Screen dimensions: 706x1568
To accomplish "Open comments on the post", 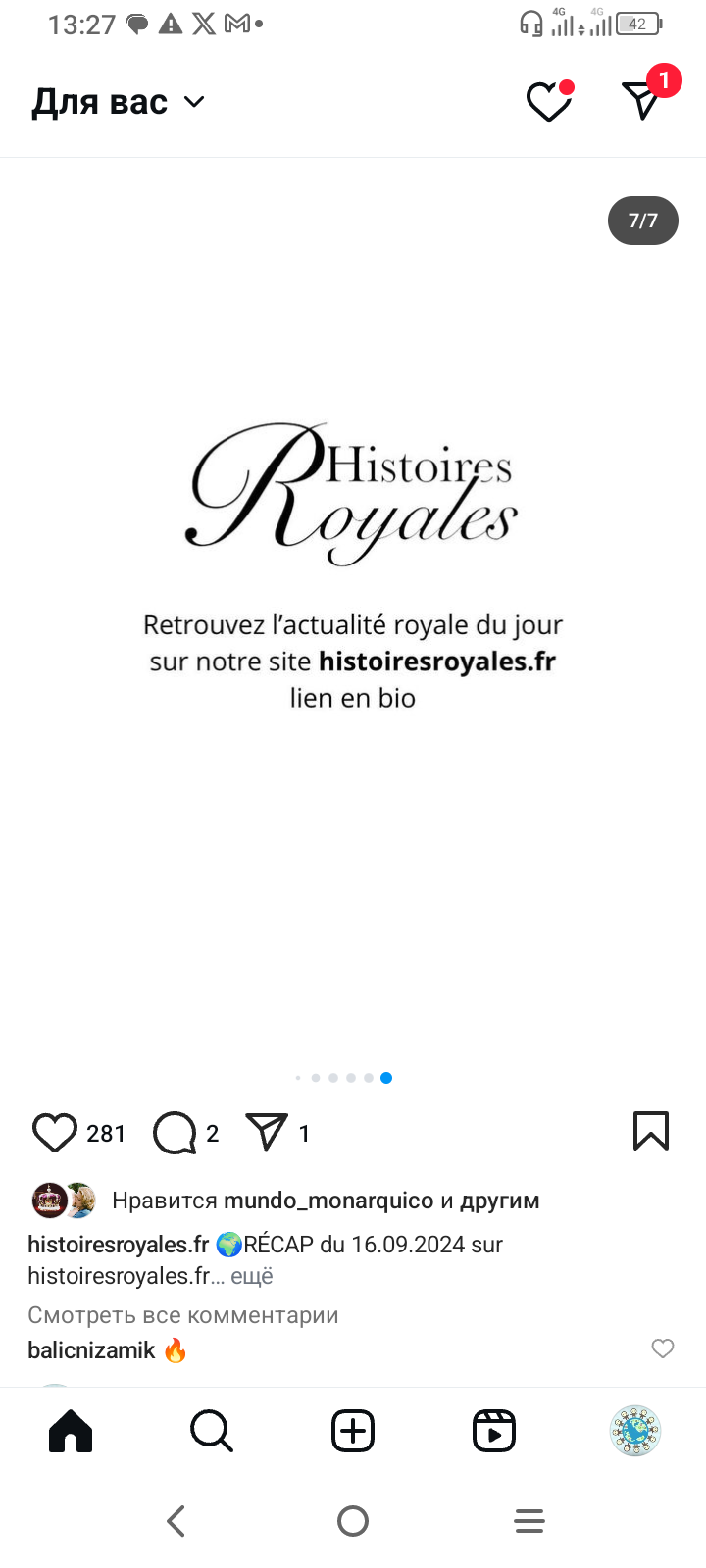I will (x=176, y=1133).
